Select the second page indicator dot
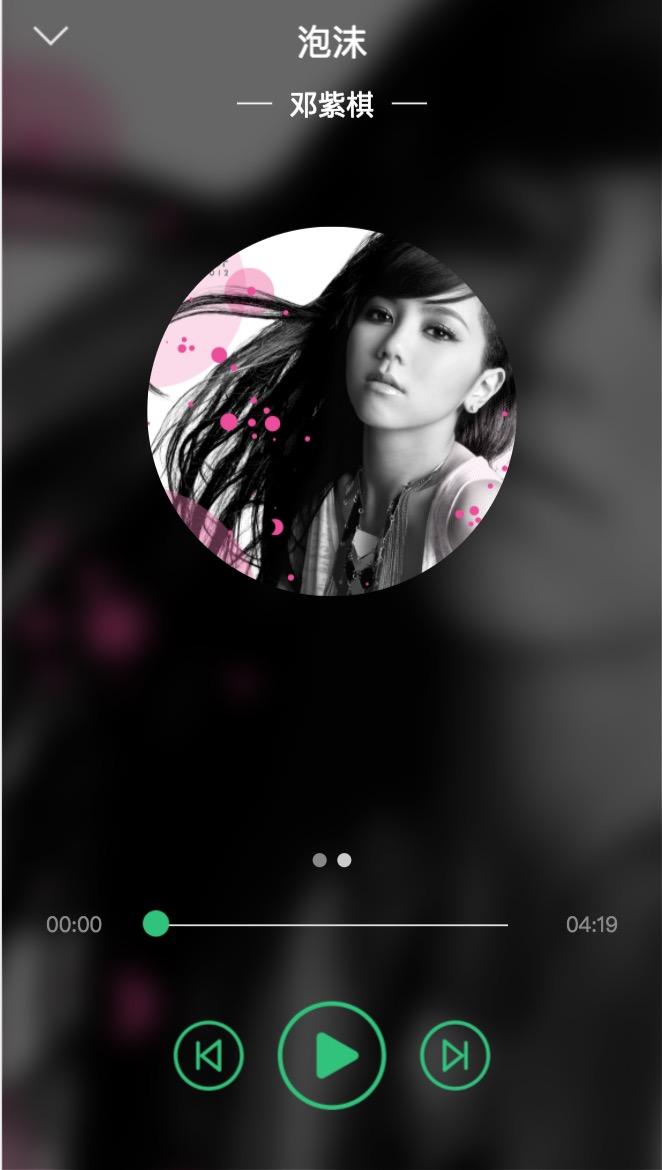This screenshot has height=1170, width=662. click(x=344, y=860)
